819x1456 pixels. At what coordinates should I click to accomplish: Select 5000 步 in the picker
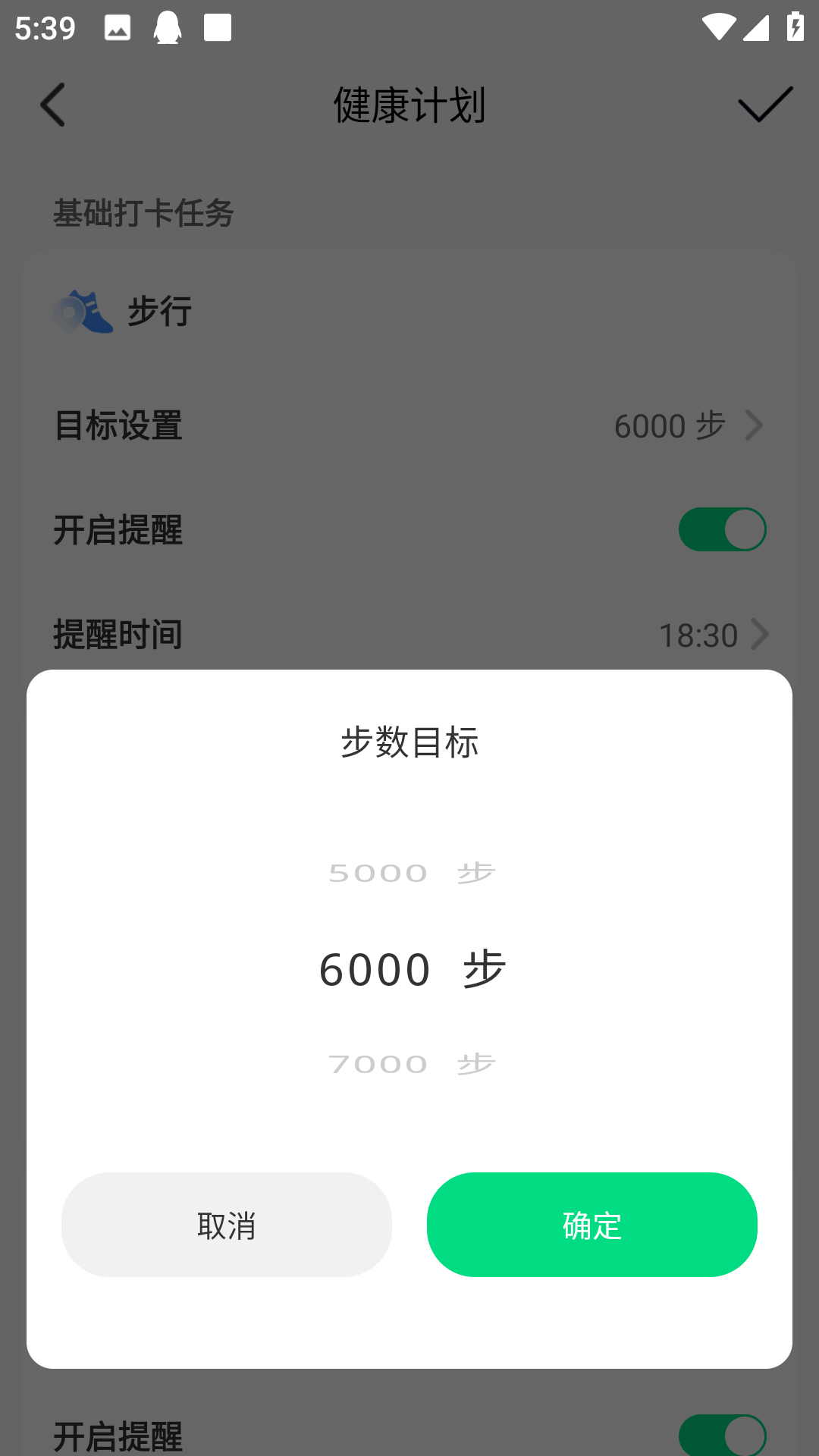[x=410, y=874]
